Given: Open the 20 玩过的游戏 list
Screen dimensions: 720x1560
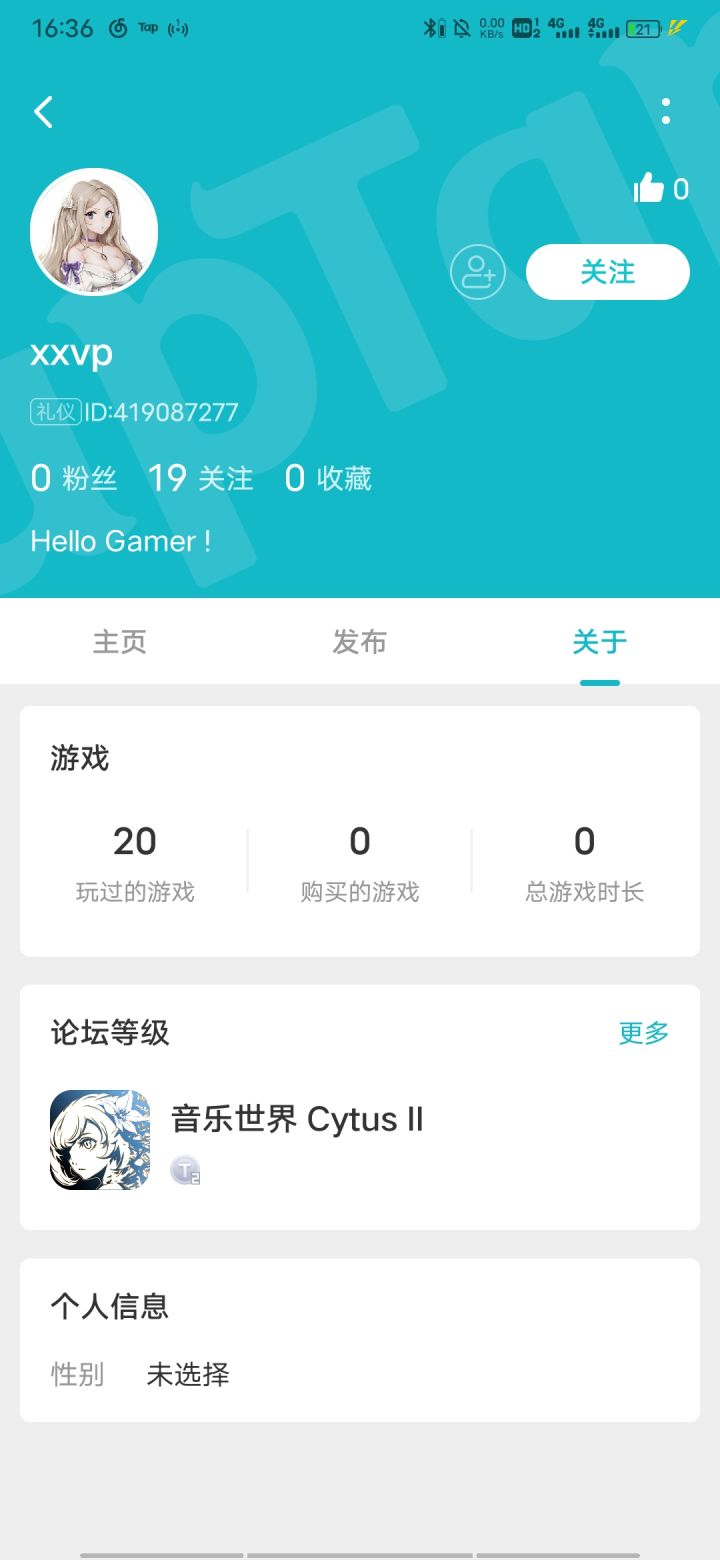Looking at the screenshot, I should pyautogui.click(x=135, y=863).
